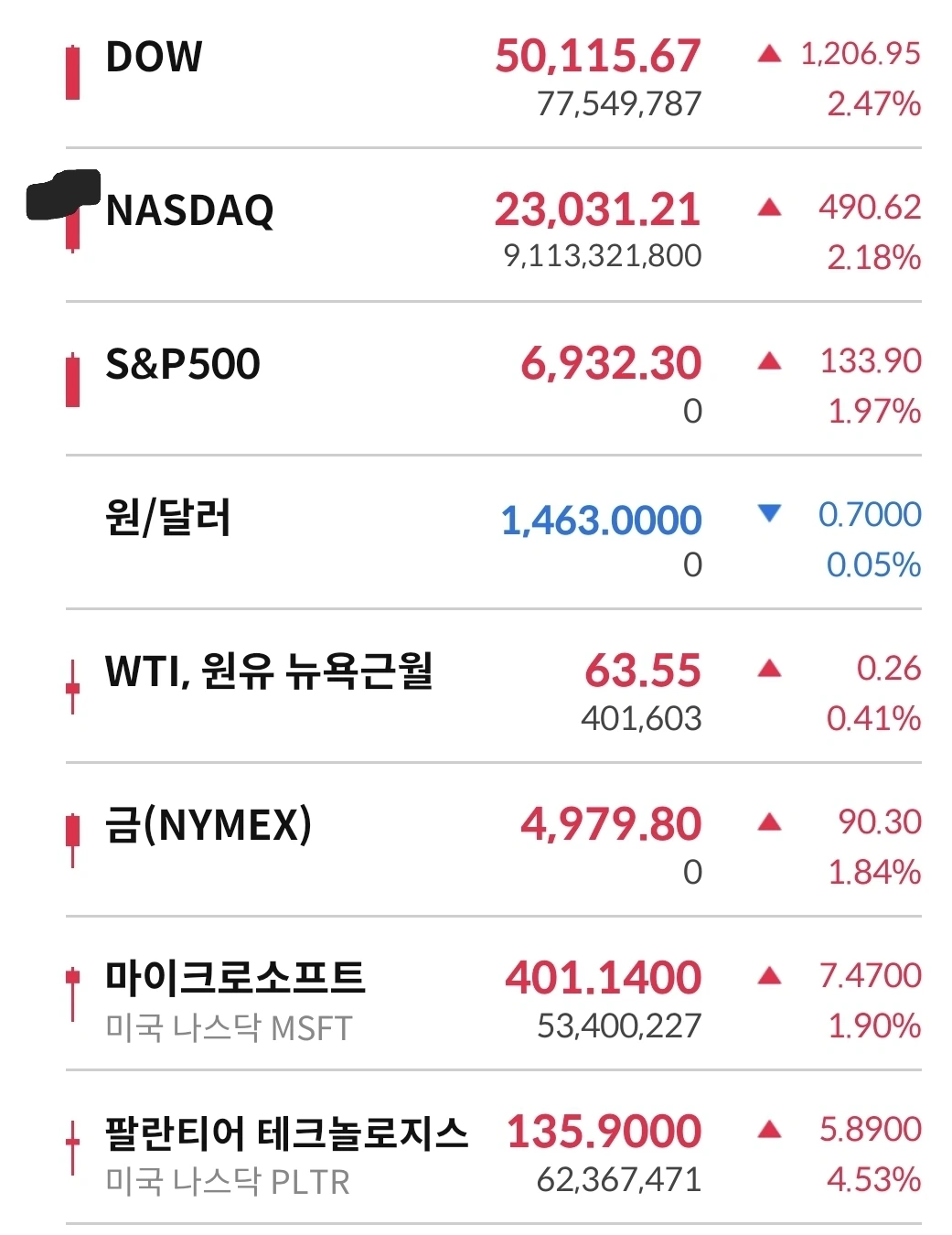952x1235 pixels.
Task: Open 마이크로소프트 MSFT stock details
Action: 494,993
